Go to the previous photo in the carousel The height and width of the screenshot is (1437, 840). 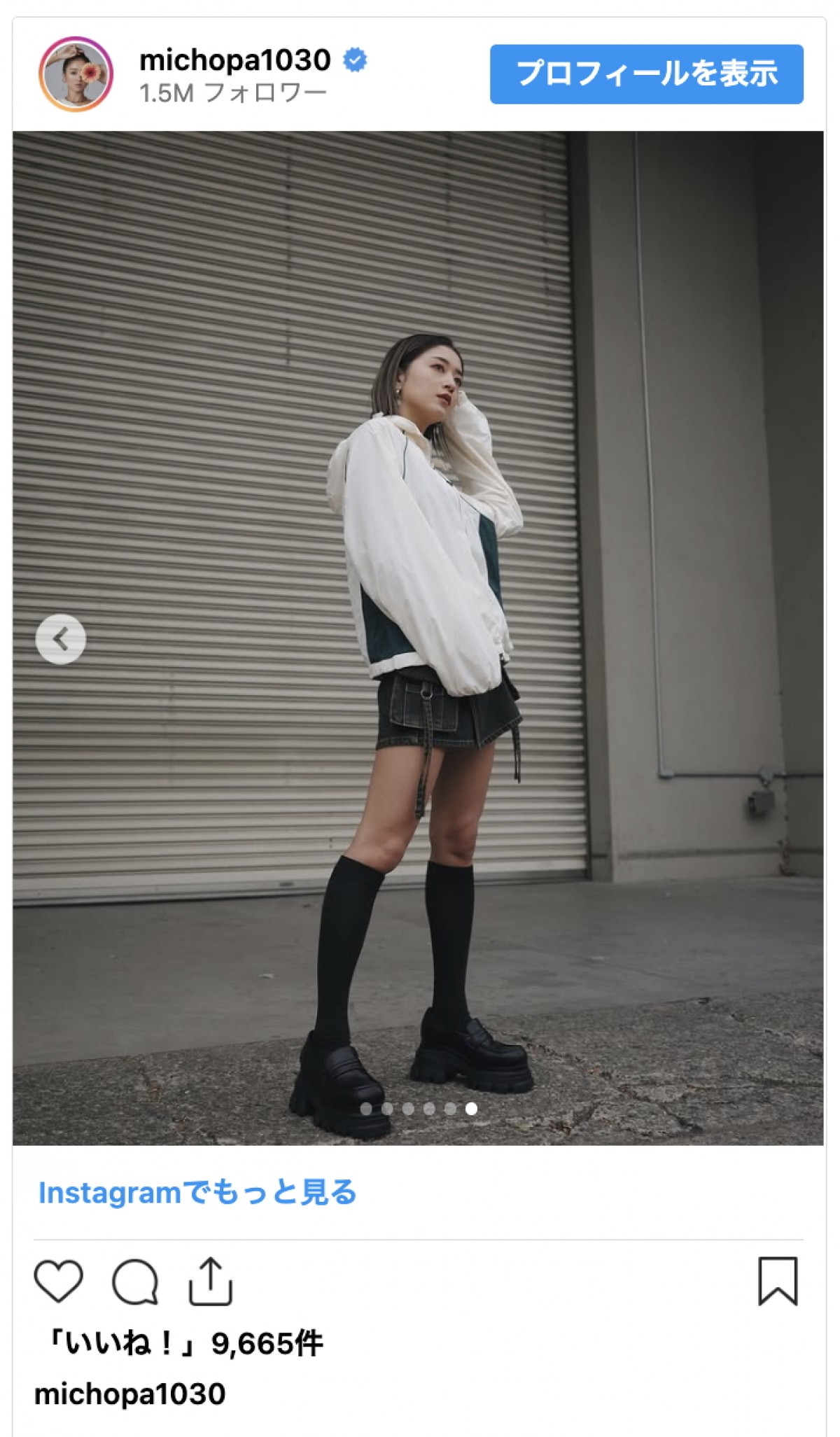pyautogui.click(x=61, y=638)
